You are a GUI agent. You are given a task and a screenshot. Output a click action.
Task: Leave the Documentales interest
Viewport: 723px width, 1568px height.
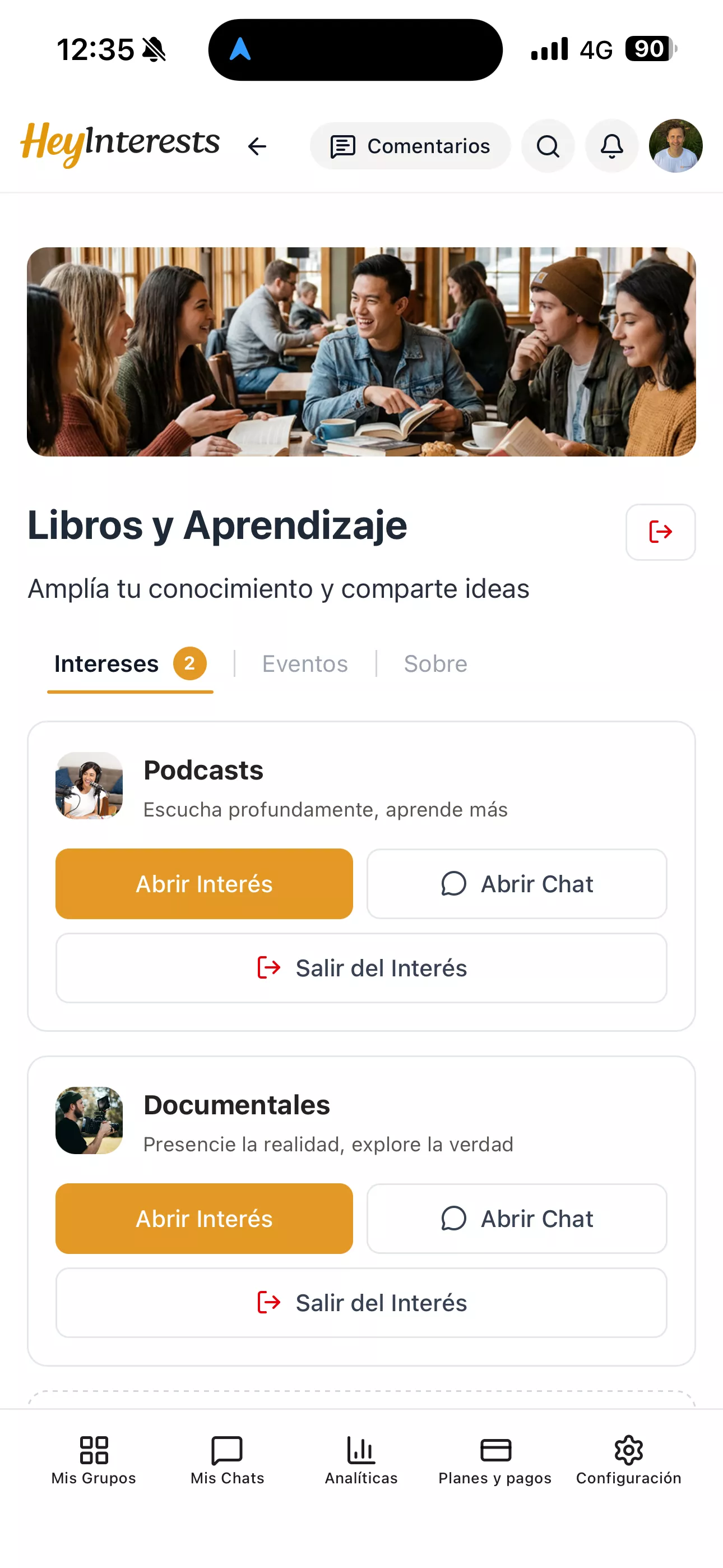(361, 1303)
